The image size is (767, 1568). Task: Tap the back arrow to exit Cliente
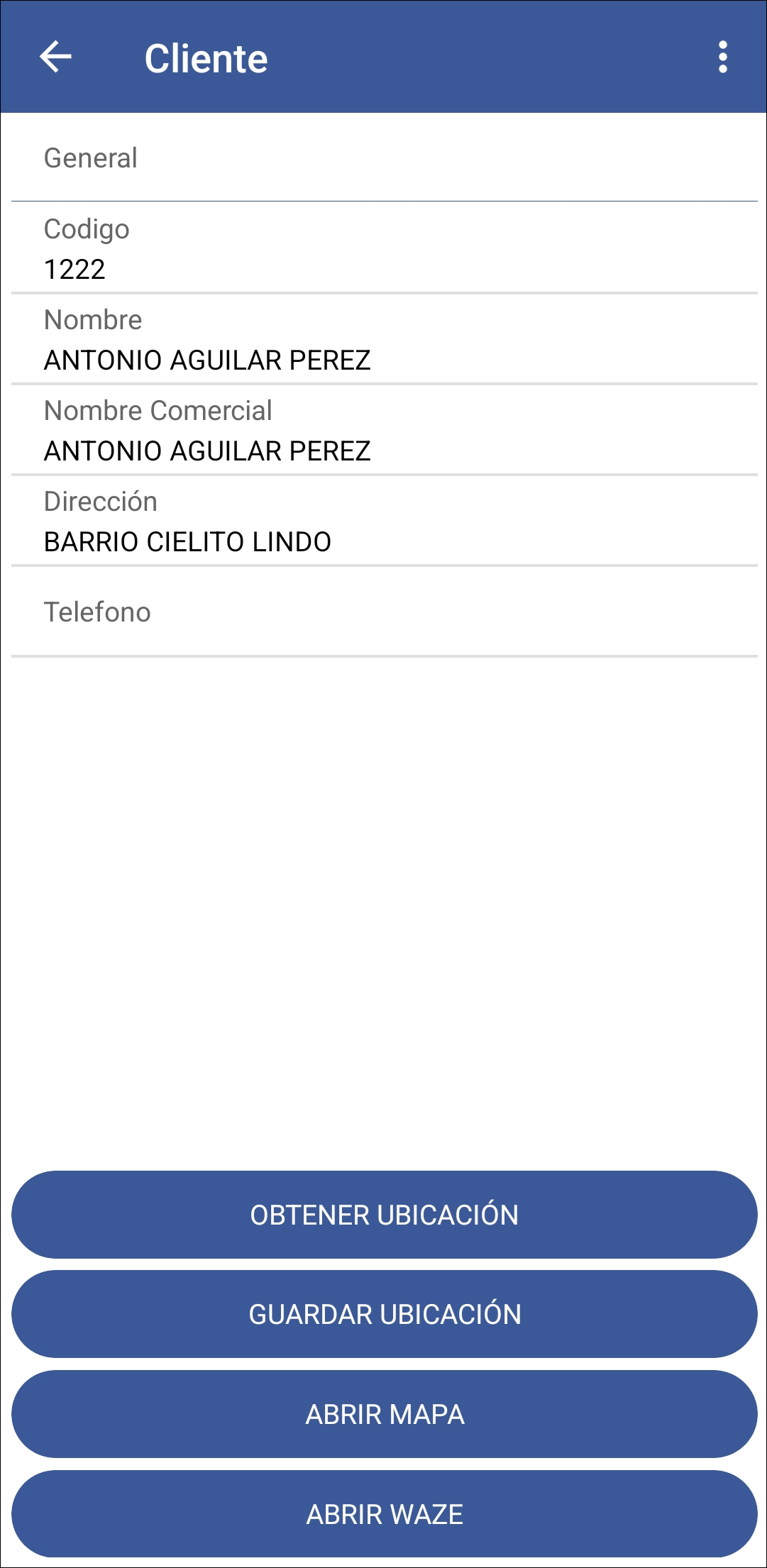[x=57, y=58]
